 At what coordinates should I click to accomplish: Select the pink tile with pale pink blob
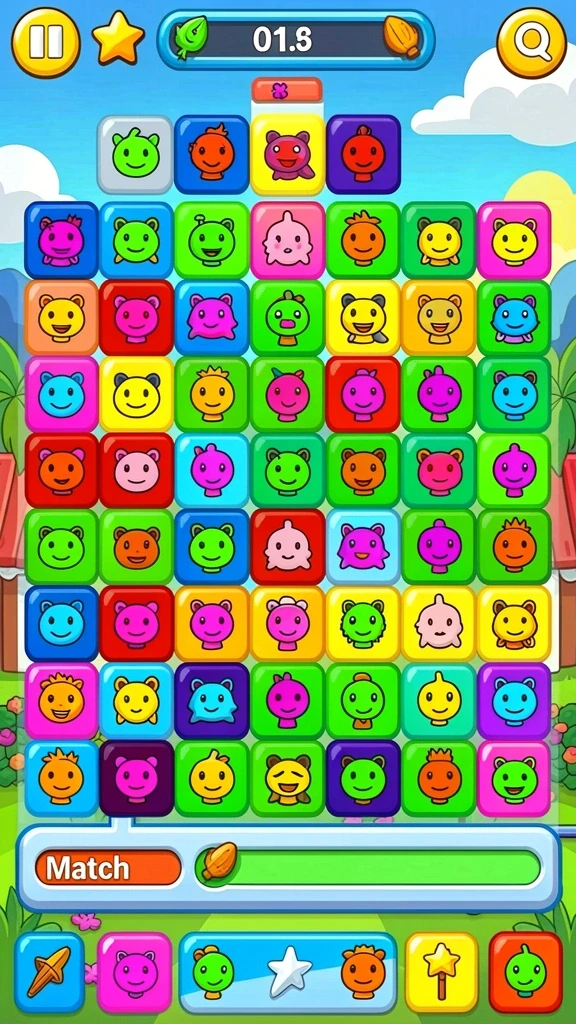point(288,240)
